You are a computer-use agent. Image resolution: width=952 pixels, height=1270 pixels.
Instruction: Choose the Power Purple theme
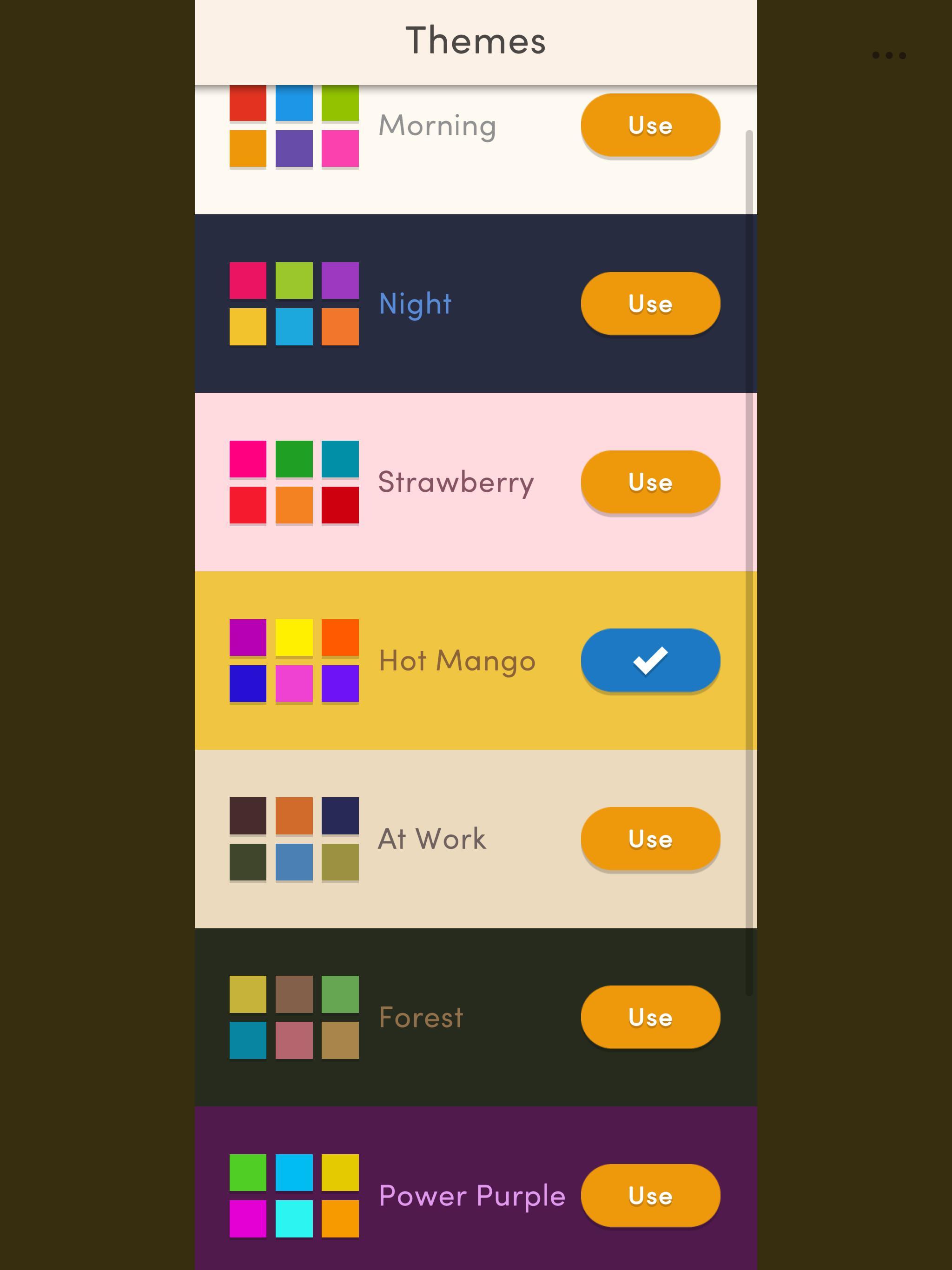[x=650, y=1195]
